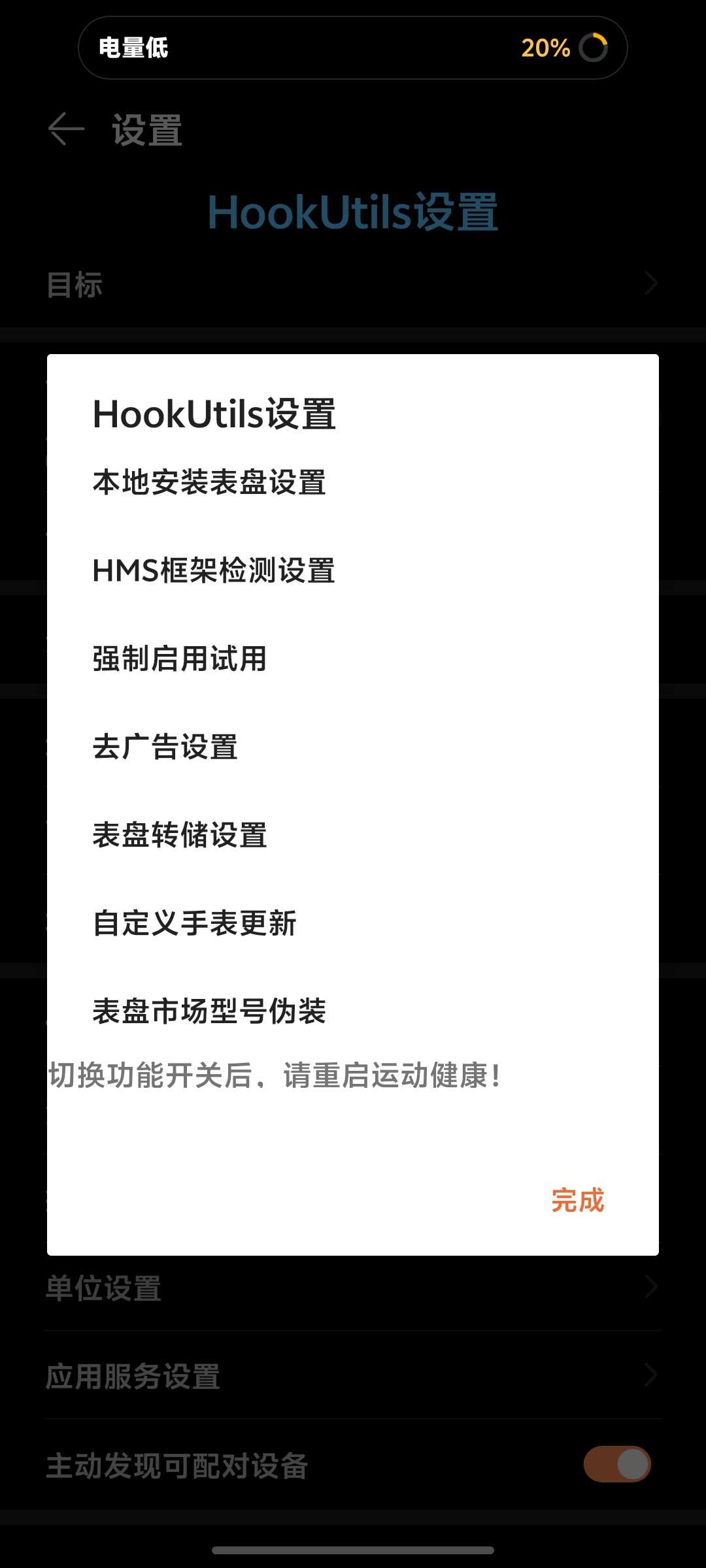706x1568 pixels.
Task: Open 本地安装表盘设置 option
Action: 209,482
